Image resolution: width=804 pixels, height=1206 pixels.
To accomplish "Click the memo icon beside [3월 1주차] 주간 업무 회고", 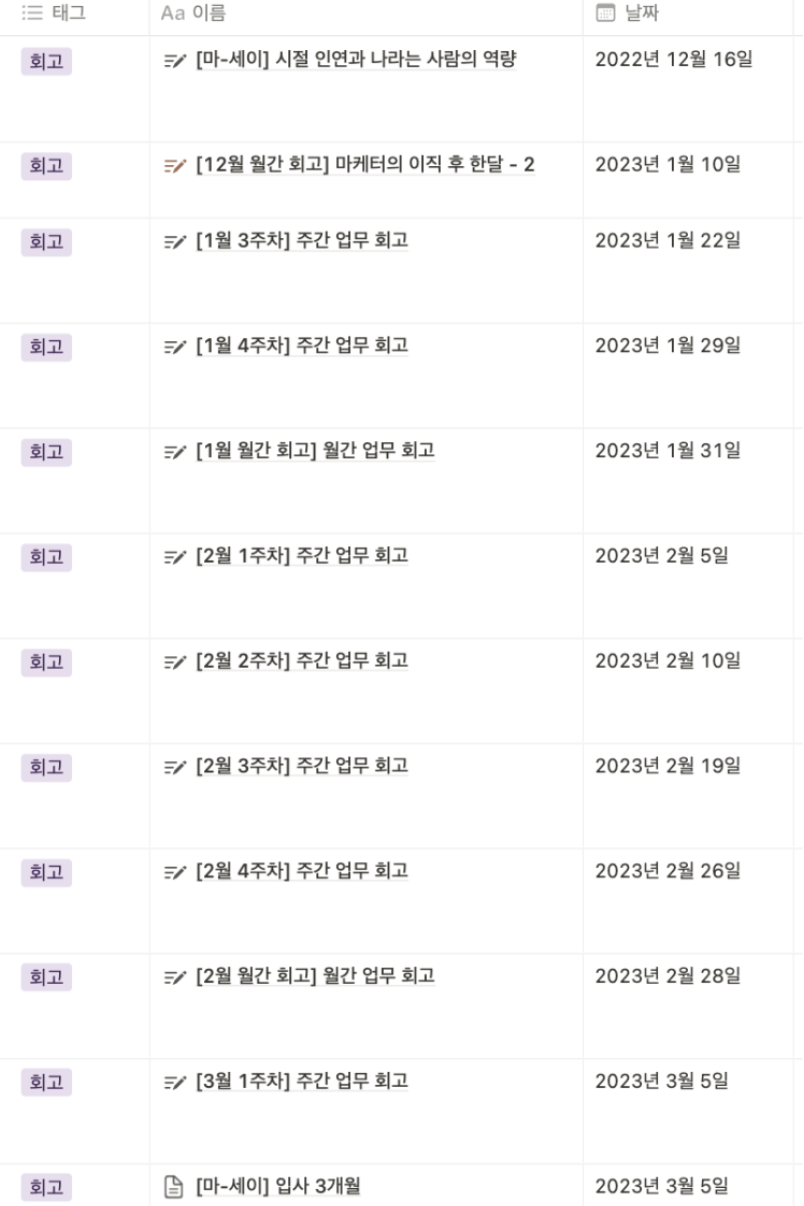I will pyautogui.click(x=172, y=1080).
